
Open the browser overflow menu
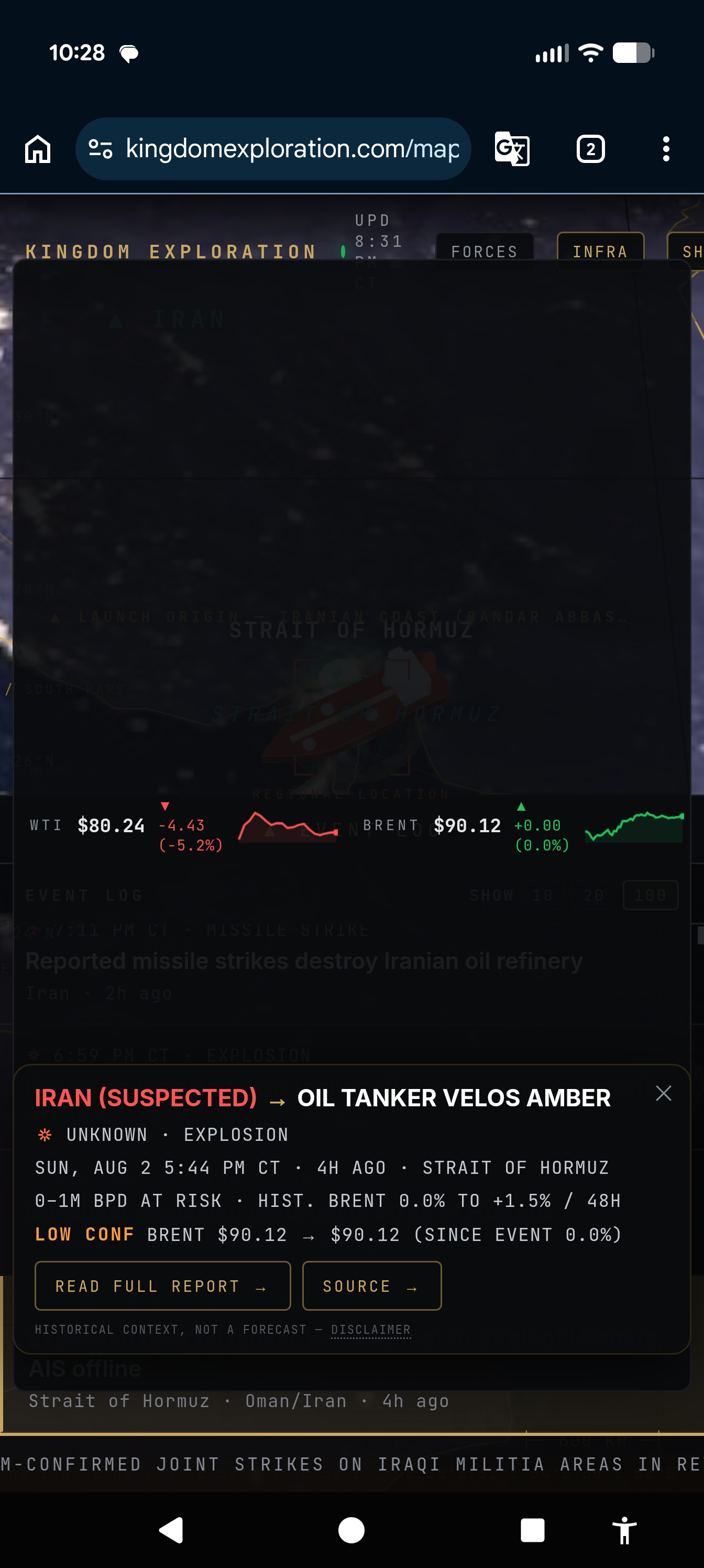[x=666, y=149]
